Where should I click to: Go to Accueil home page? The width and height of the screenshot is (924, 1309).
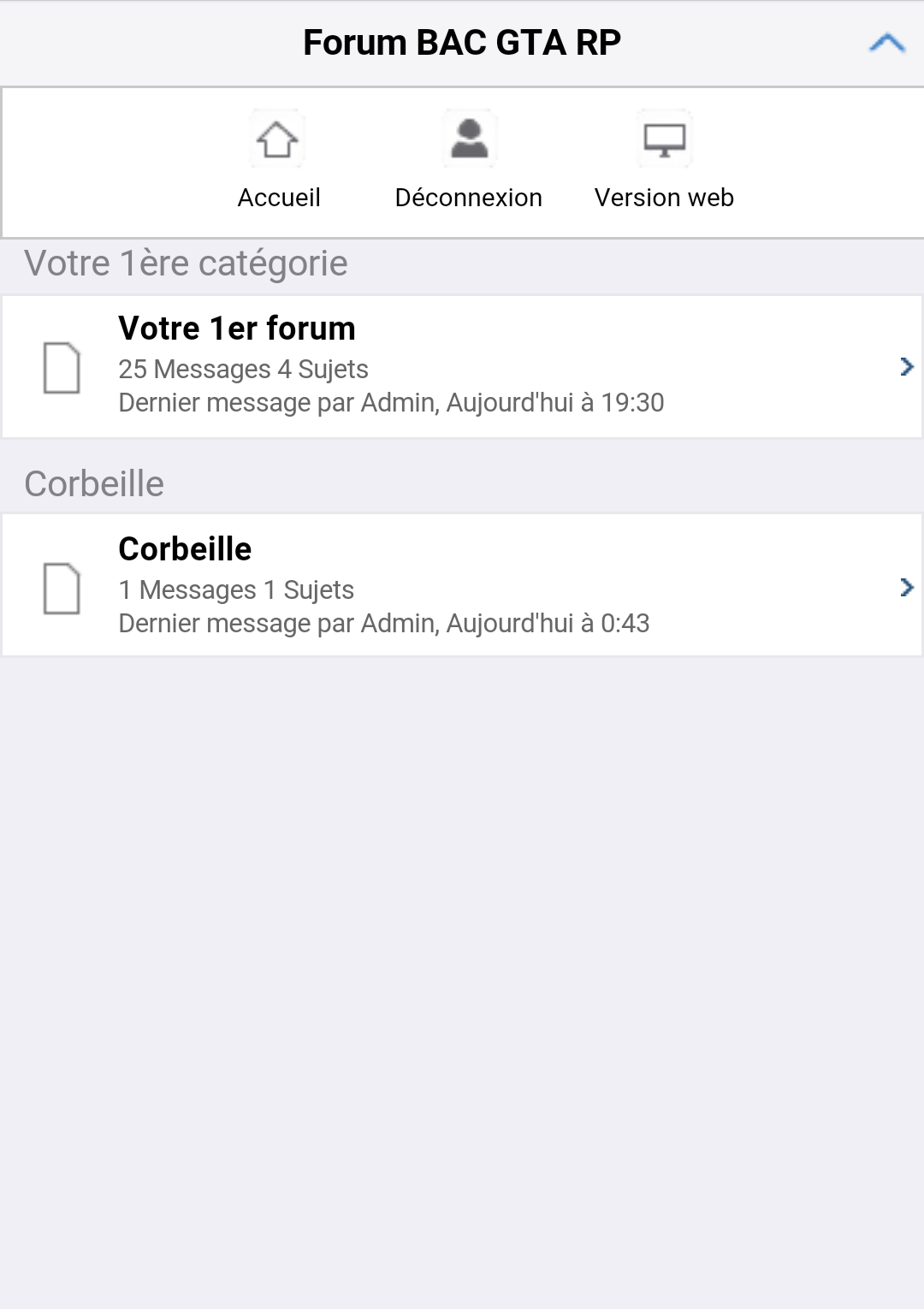pos(278,161)
